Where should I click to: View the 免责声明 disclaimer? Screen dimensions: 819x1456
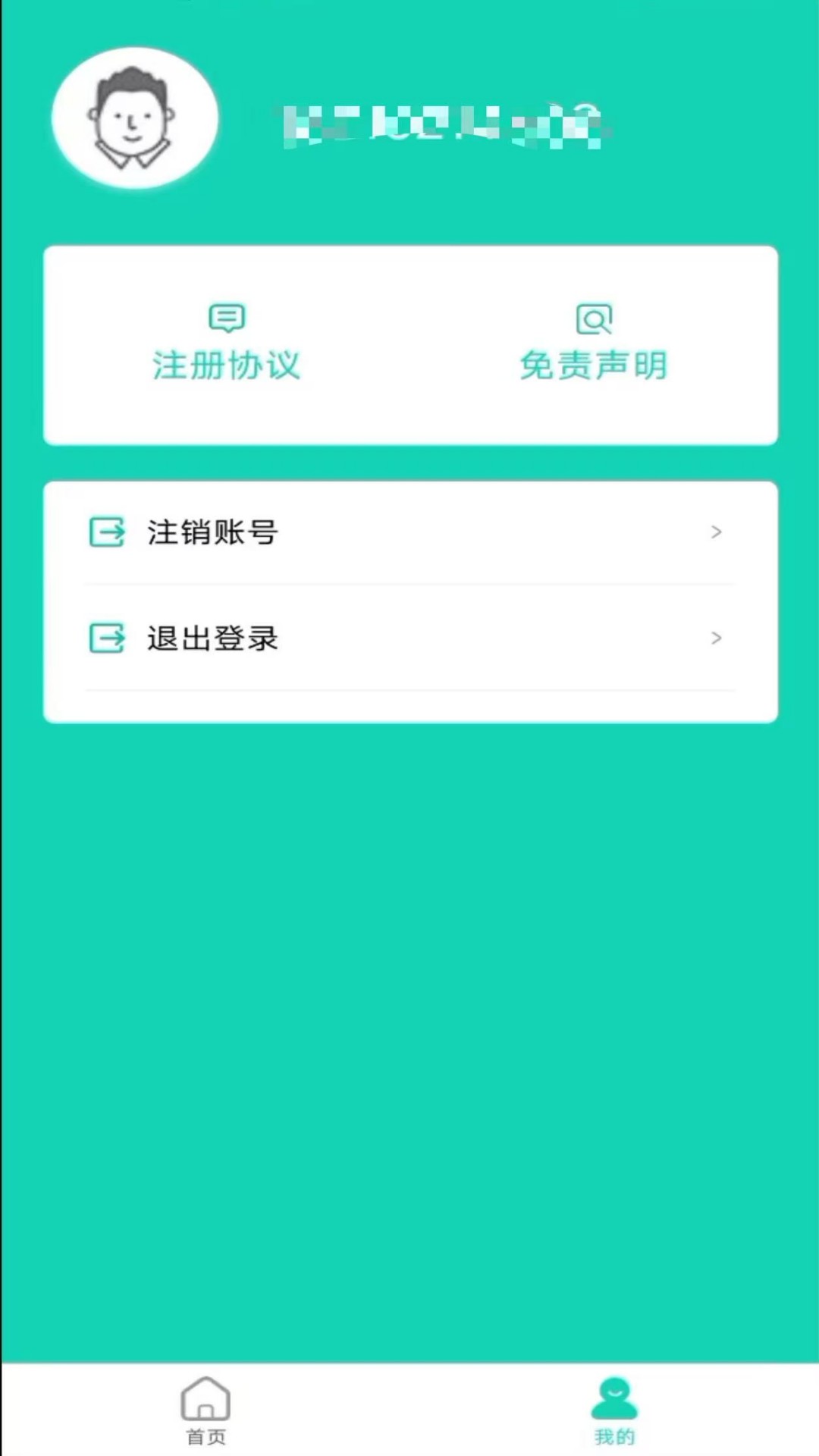click(594, 365)
